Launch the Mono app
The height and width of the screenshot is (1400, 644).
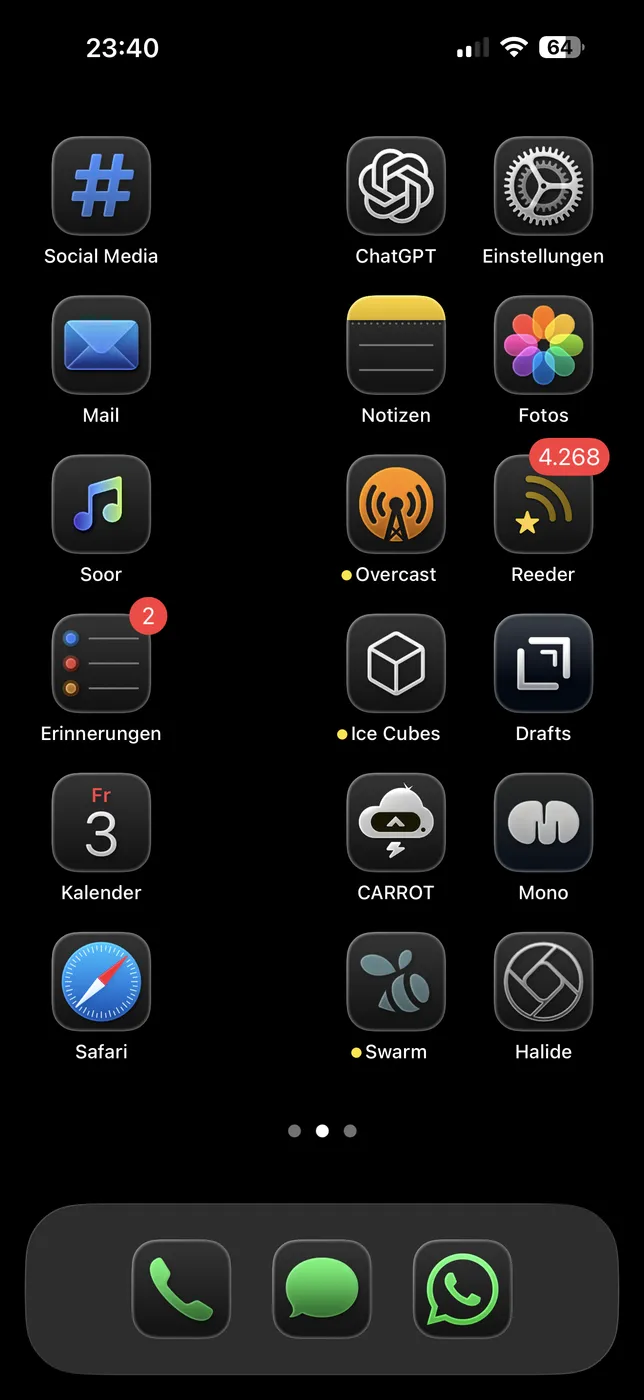543,822
